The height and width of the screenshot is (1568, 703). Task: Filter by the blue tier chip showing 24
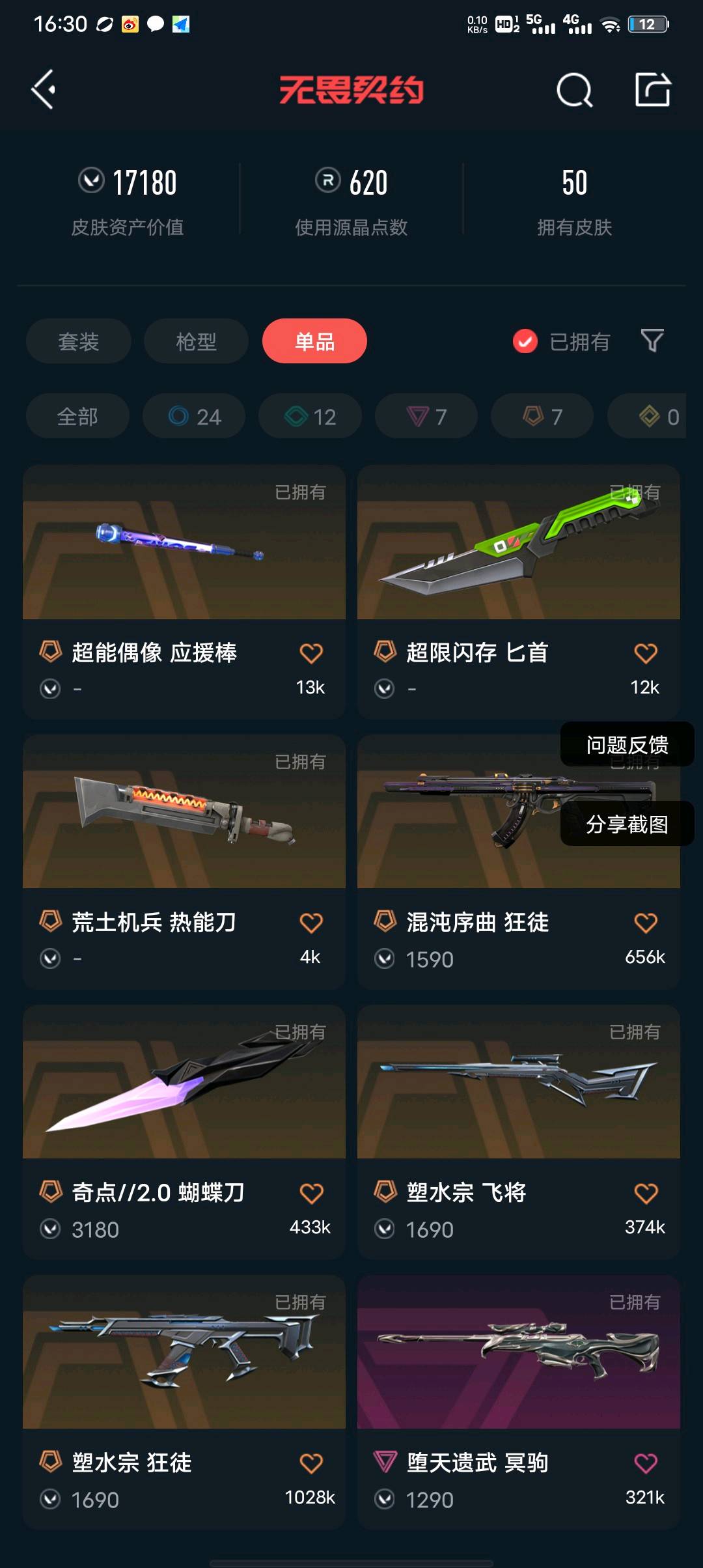[194, 417]
